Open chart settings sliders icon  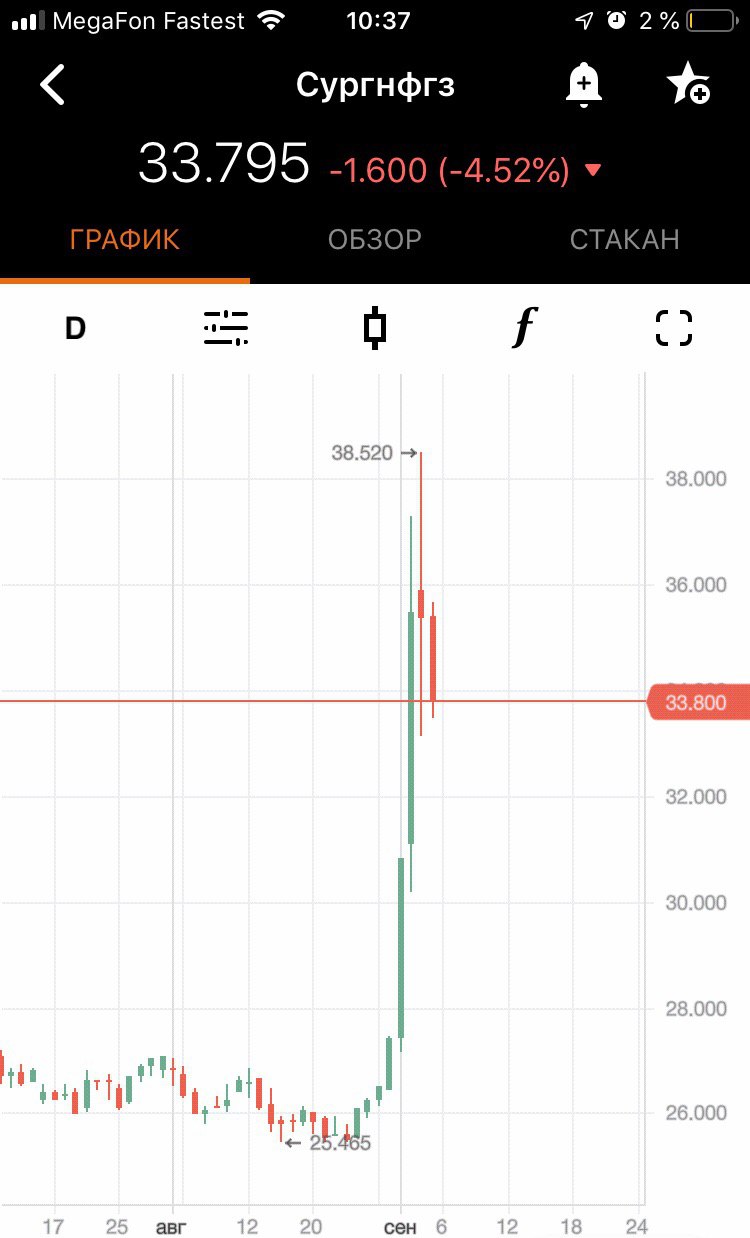pos(226,328)
